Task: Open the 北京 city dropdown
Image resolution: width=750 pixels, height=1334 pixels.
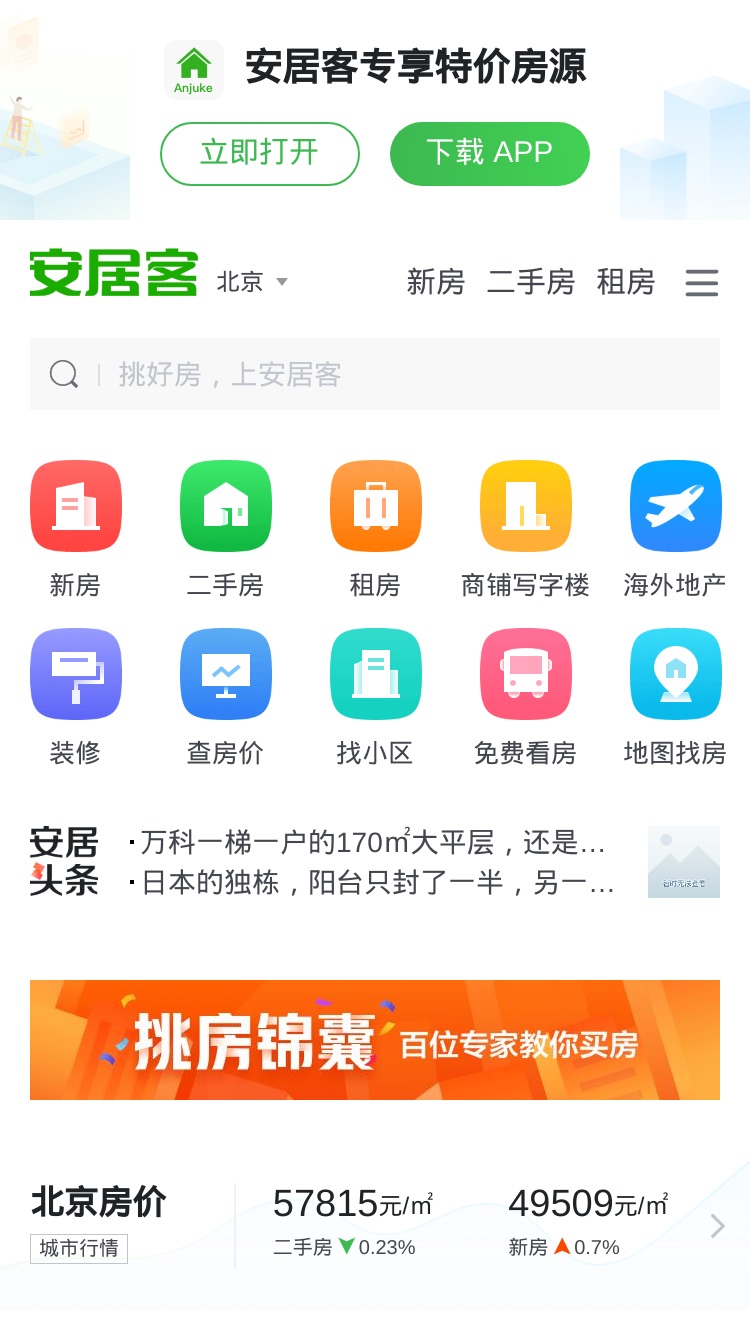Action: click(253, 282)
